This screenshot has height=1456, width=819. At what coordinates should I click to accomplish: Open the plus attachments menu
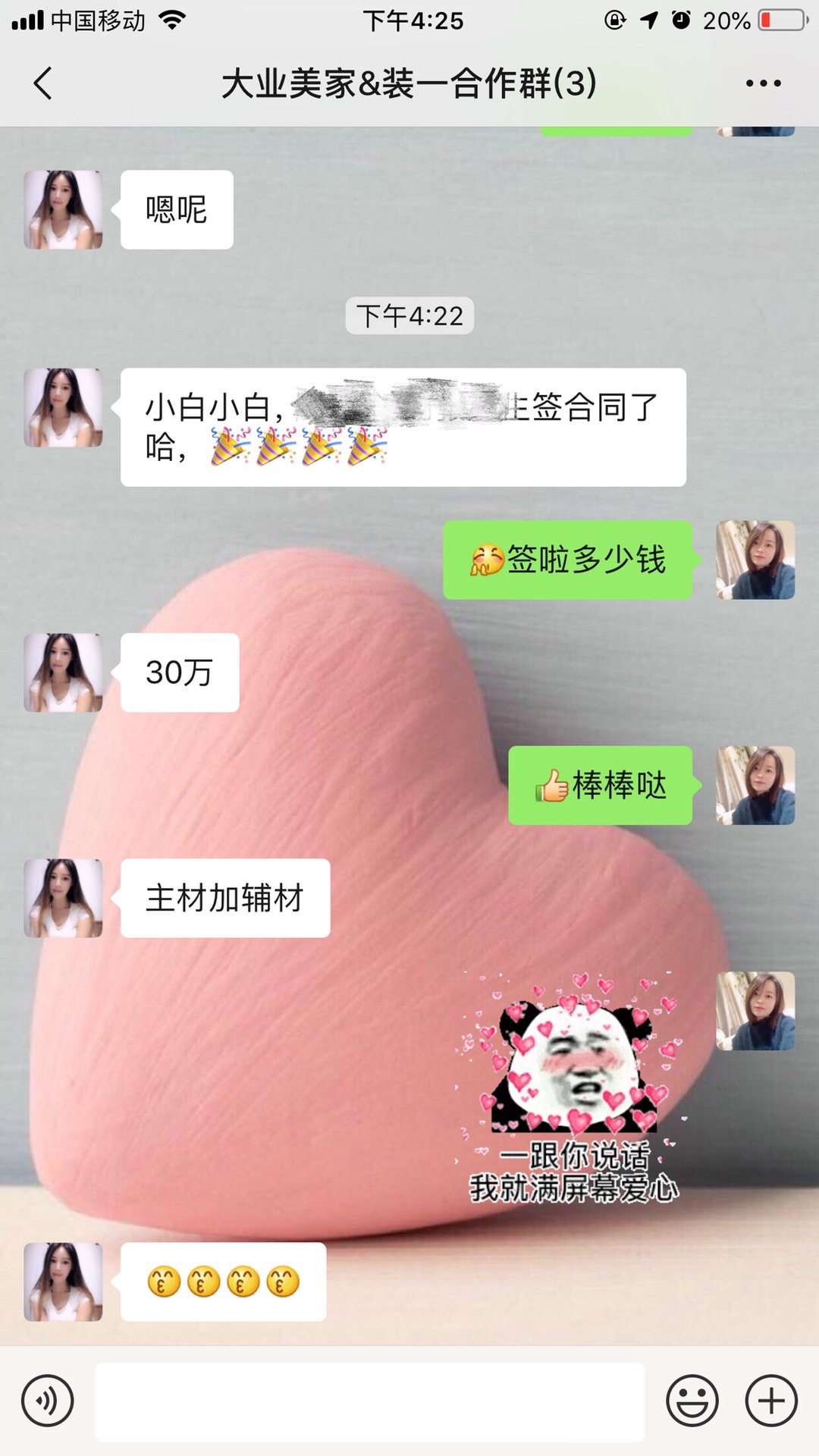click(771, 1401)
